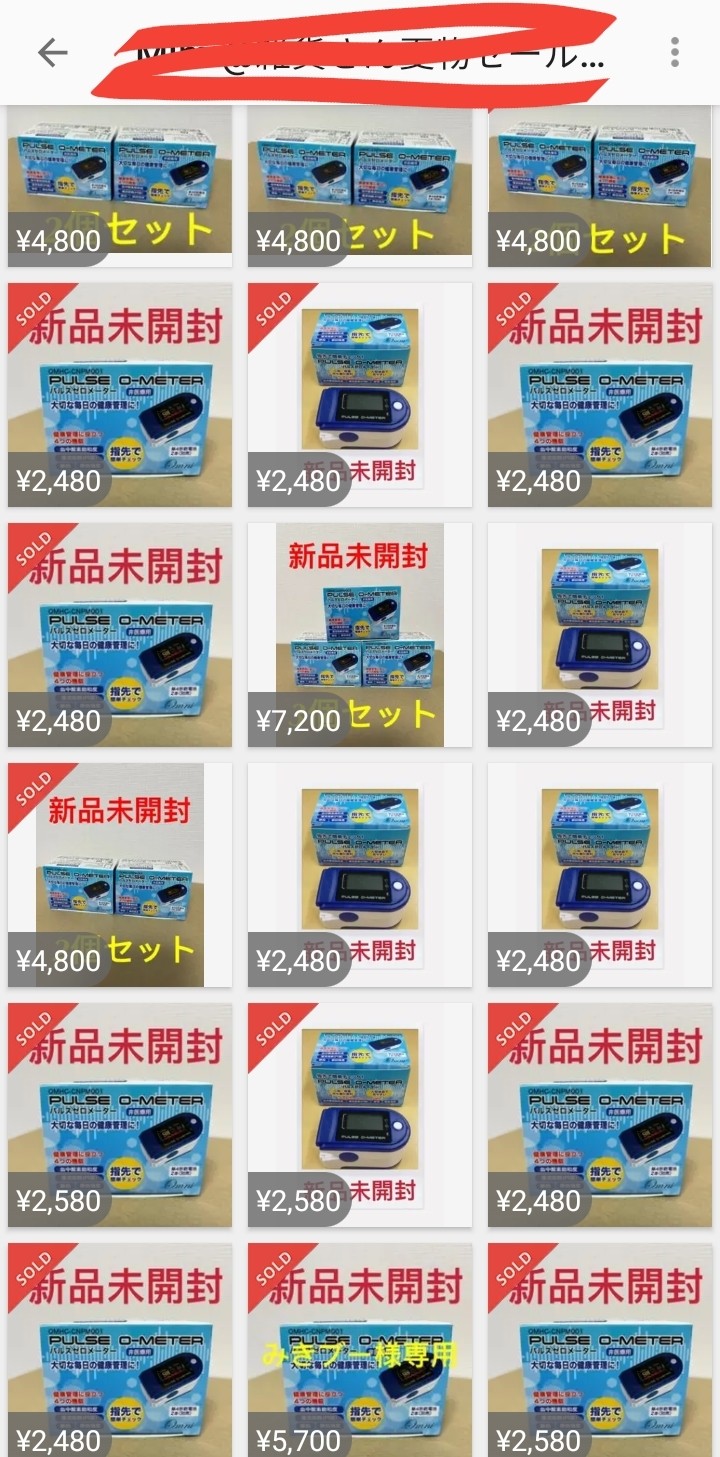Open the ¥7,200 three-box set listing
720x1457 pixels.
360,635
